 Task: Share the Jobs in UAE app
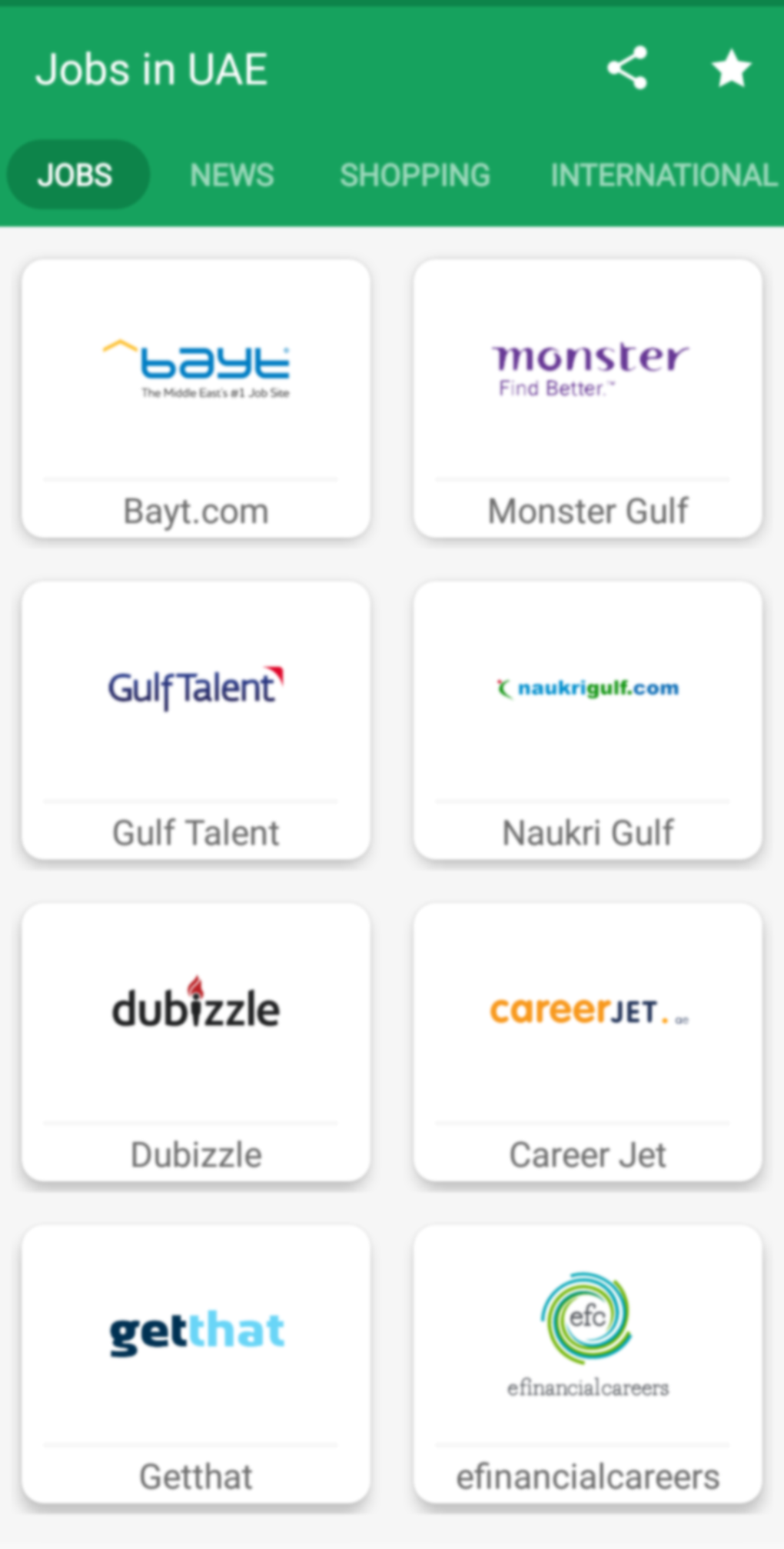(627, 68)
